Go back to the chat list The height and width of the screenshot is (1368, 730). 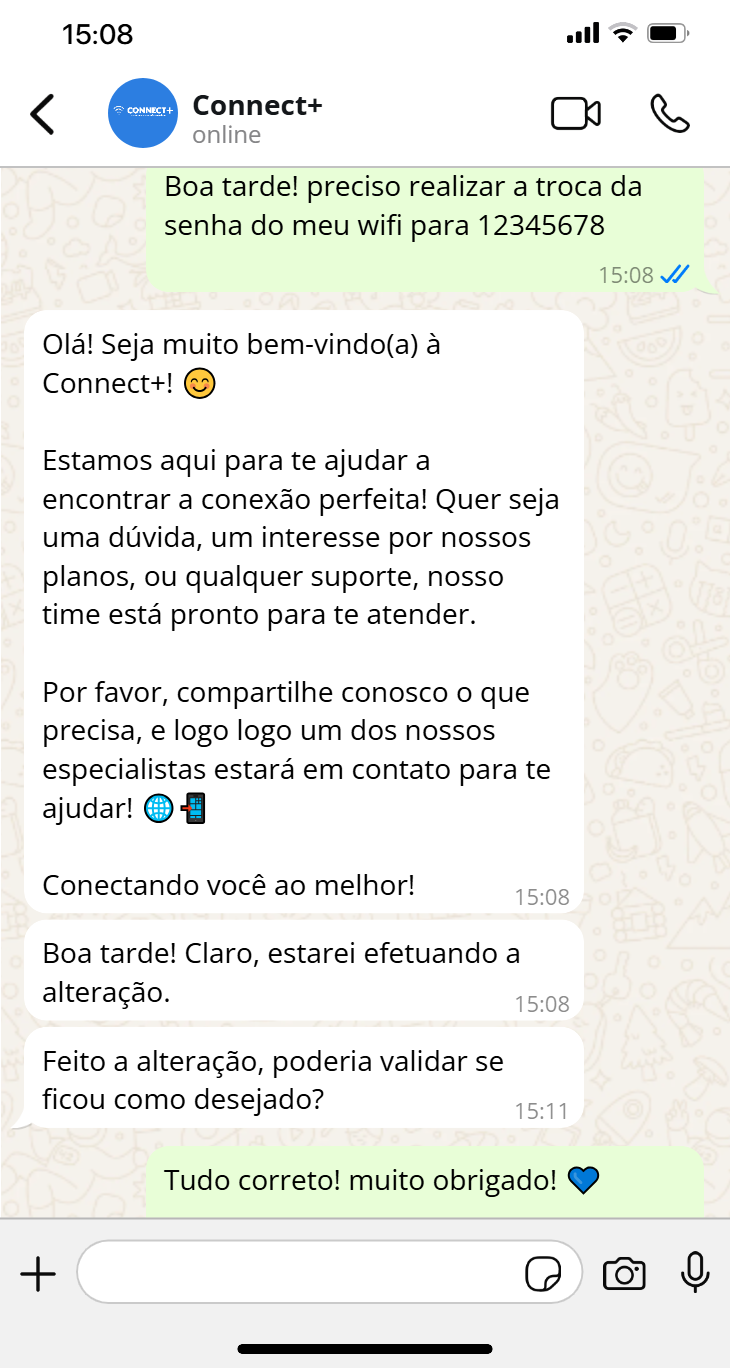tap(42, 115)
